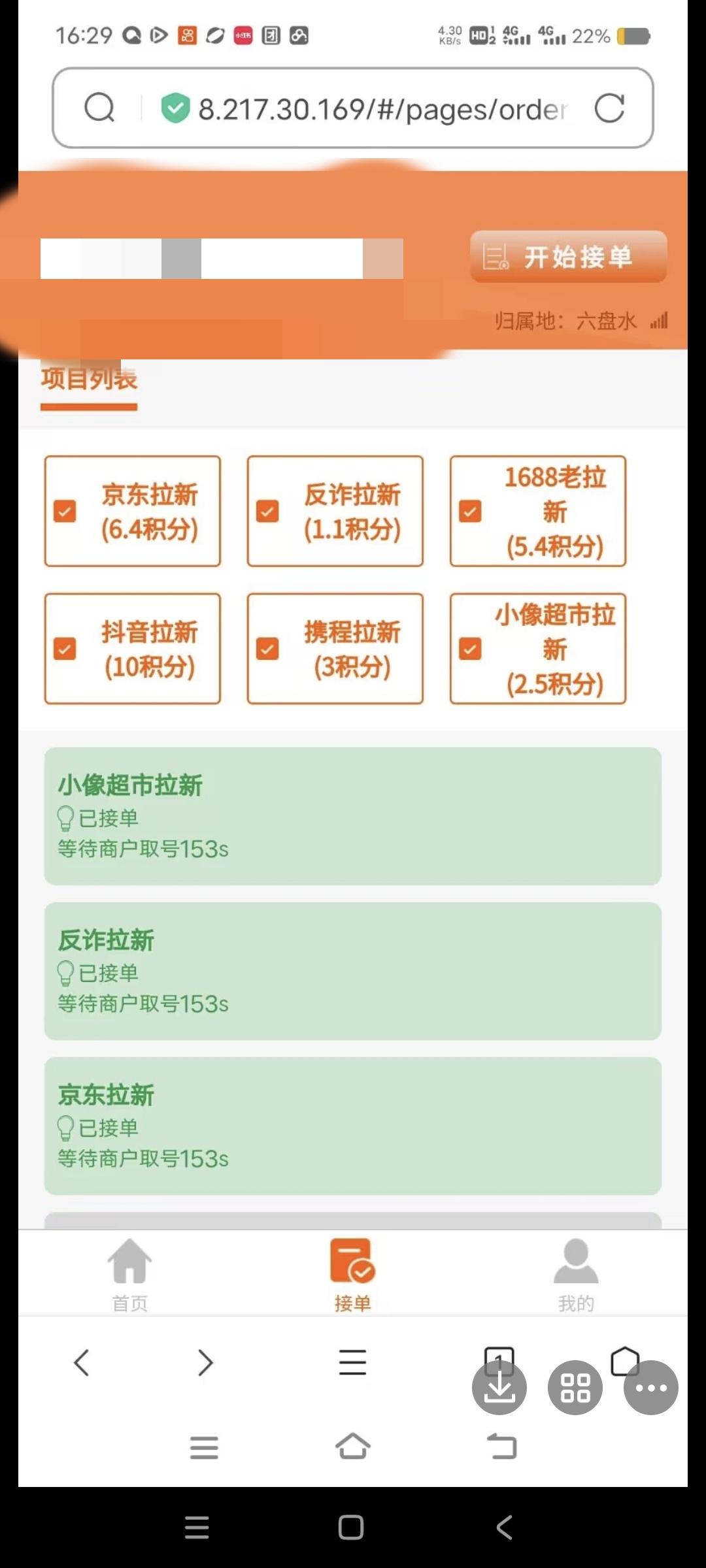Image resolution: width=706 pixels, height=1568 pixels.
Task: Open the browser hamburger menu
Action: pyautogui.click(x=352, y=1363)
